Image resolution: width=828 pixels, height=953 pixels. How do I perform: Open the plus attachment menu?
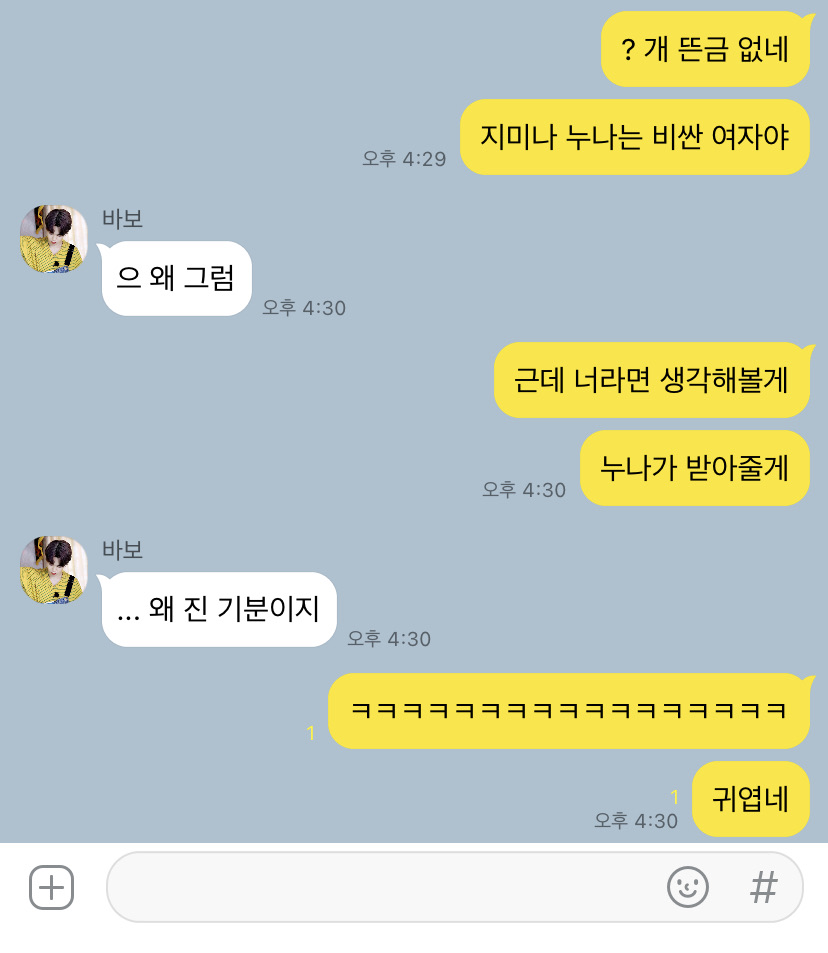point(51,887)
